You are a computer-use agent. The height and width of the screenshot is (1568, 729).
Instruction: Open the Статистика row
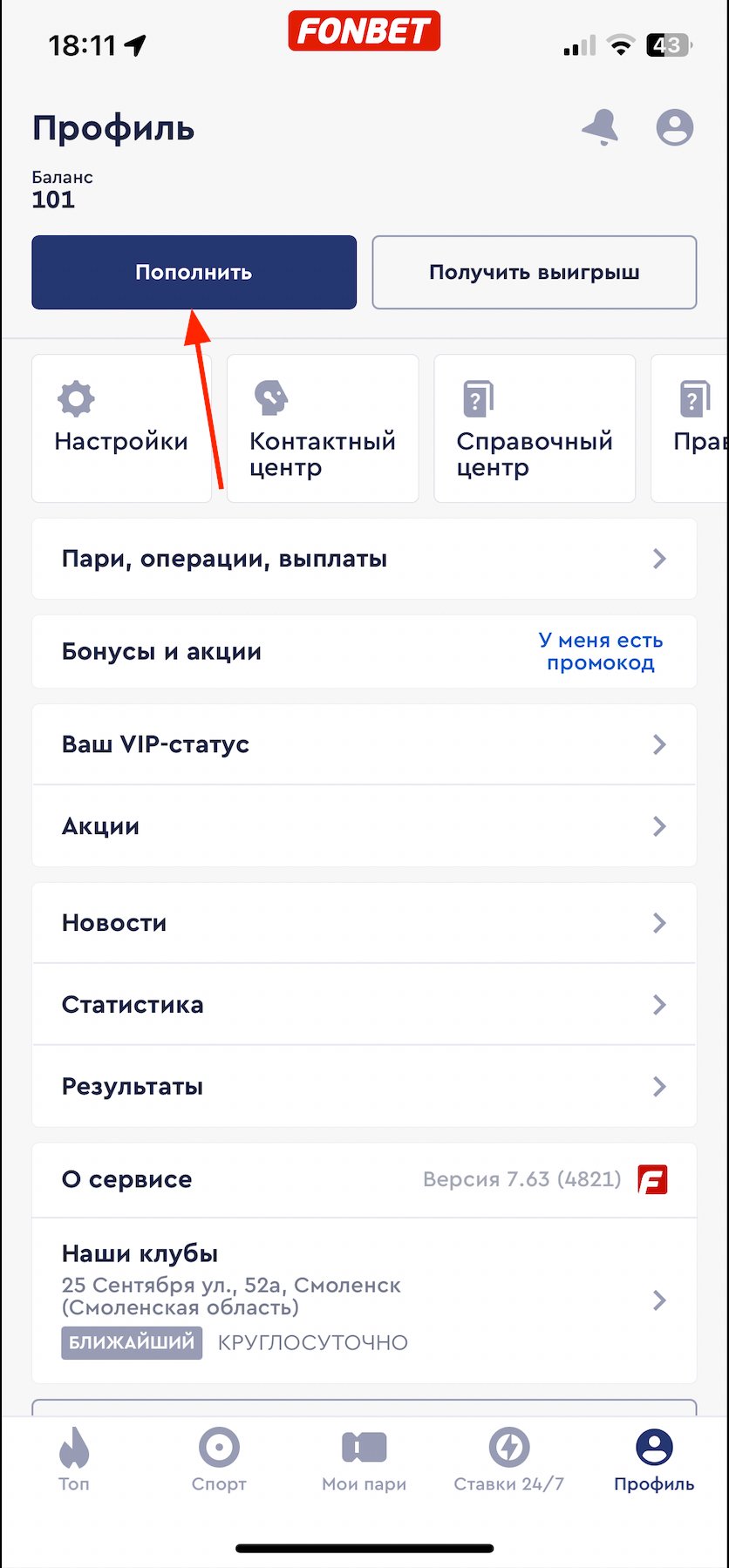coord(364,1005)
